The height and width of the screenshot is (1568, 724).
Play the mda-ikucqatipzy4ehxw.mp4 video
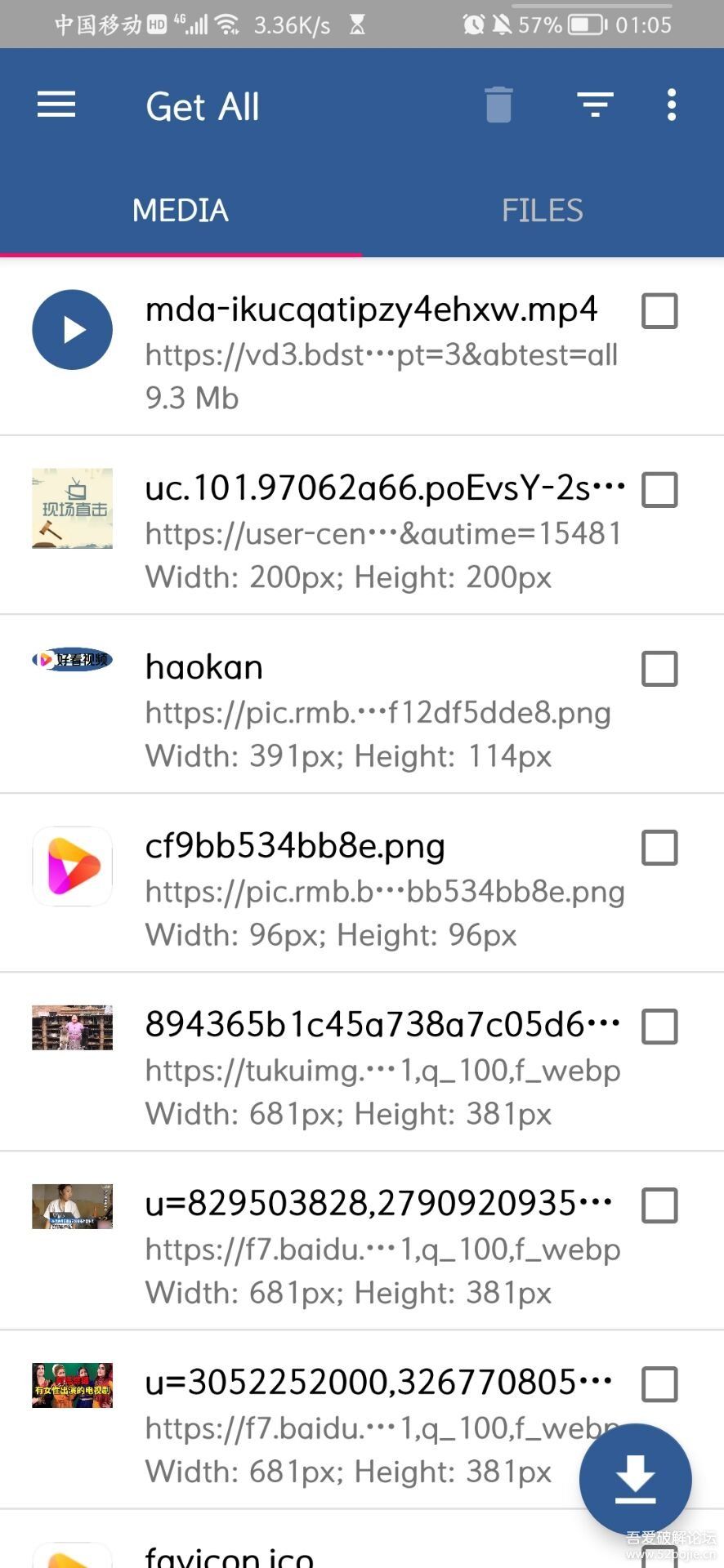[x=73, y=330]
